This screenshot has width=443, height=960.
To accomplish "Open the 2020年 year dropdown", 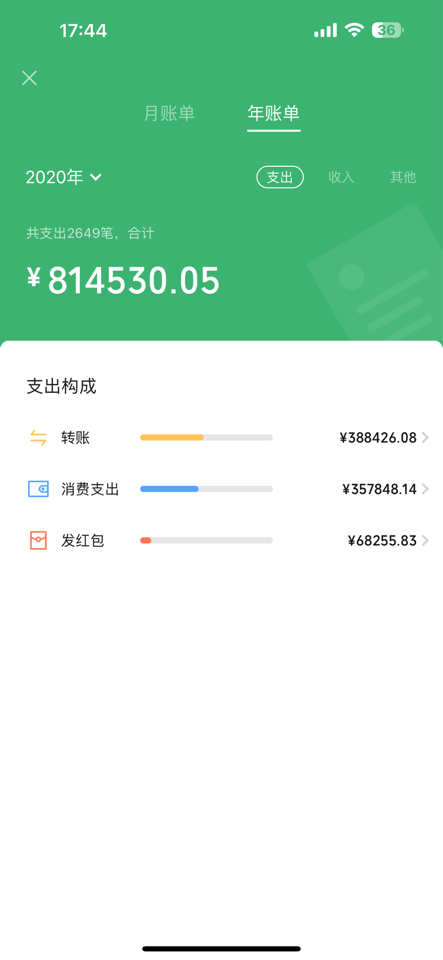I will pos(64,177).
